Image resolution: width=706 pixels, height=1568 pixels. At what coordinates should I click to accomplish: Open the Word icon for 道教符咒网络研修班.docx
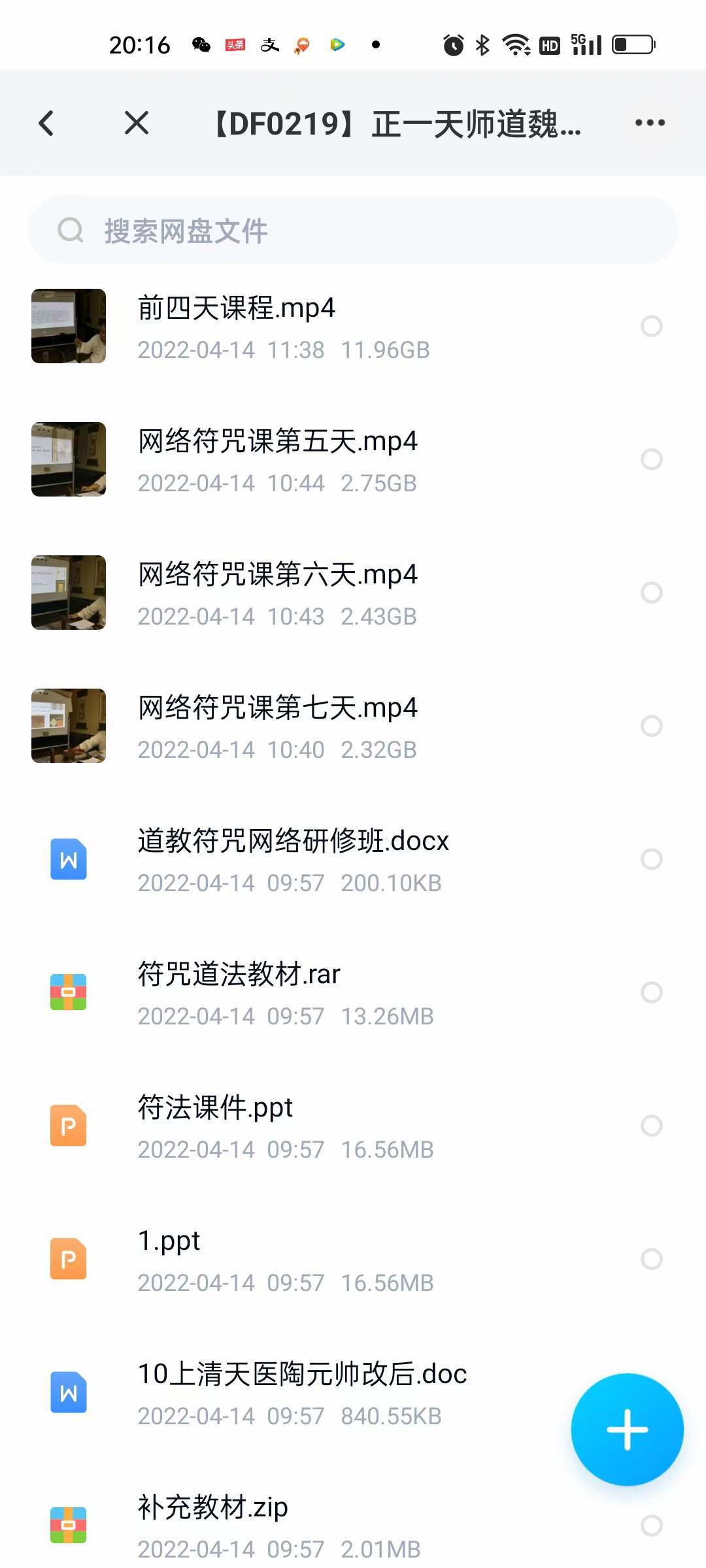coord(68,860)
